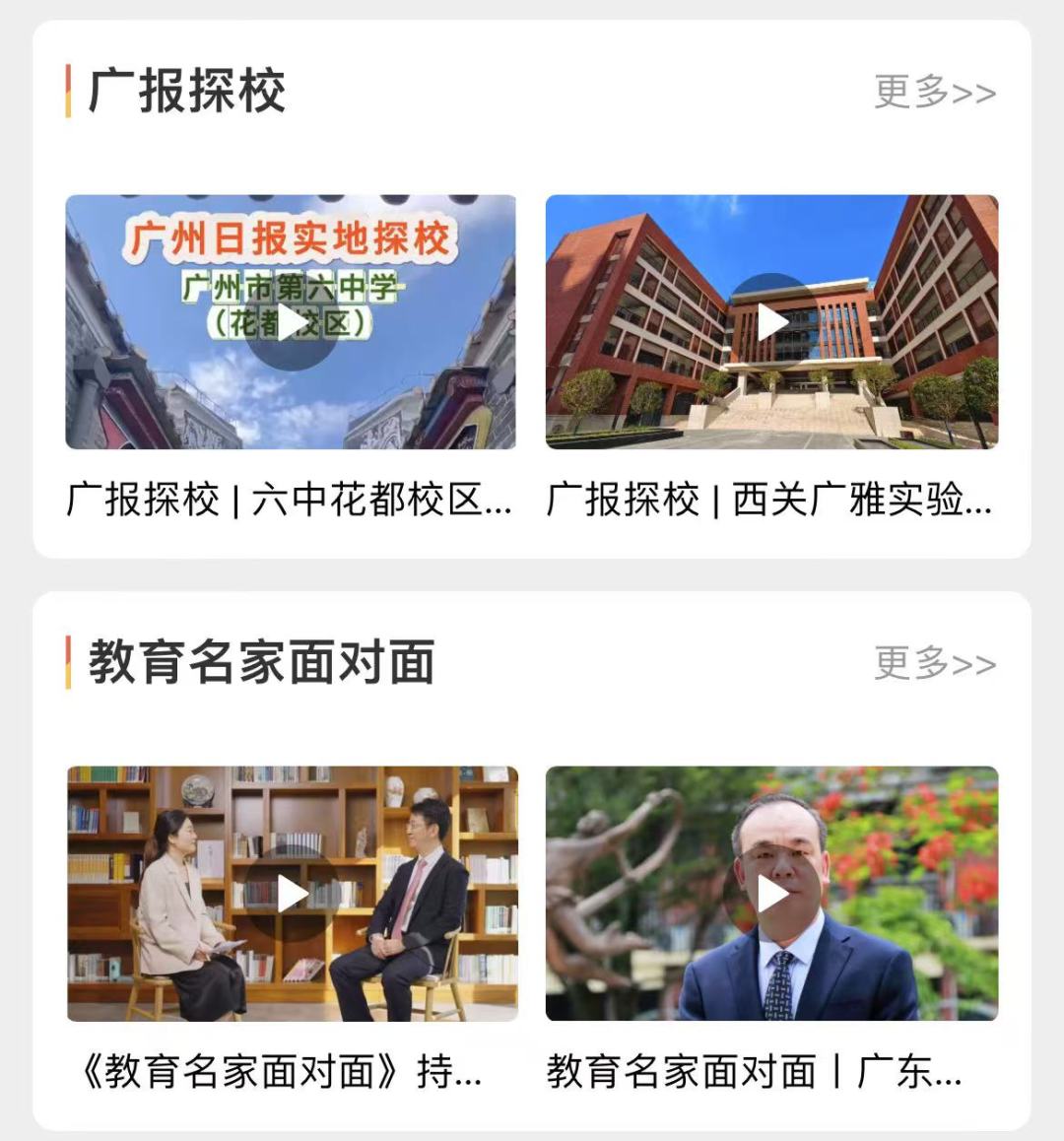
Task: Open 更多 link in 广报探校 section
Action: pos(934,92)
